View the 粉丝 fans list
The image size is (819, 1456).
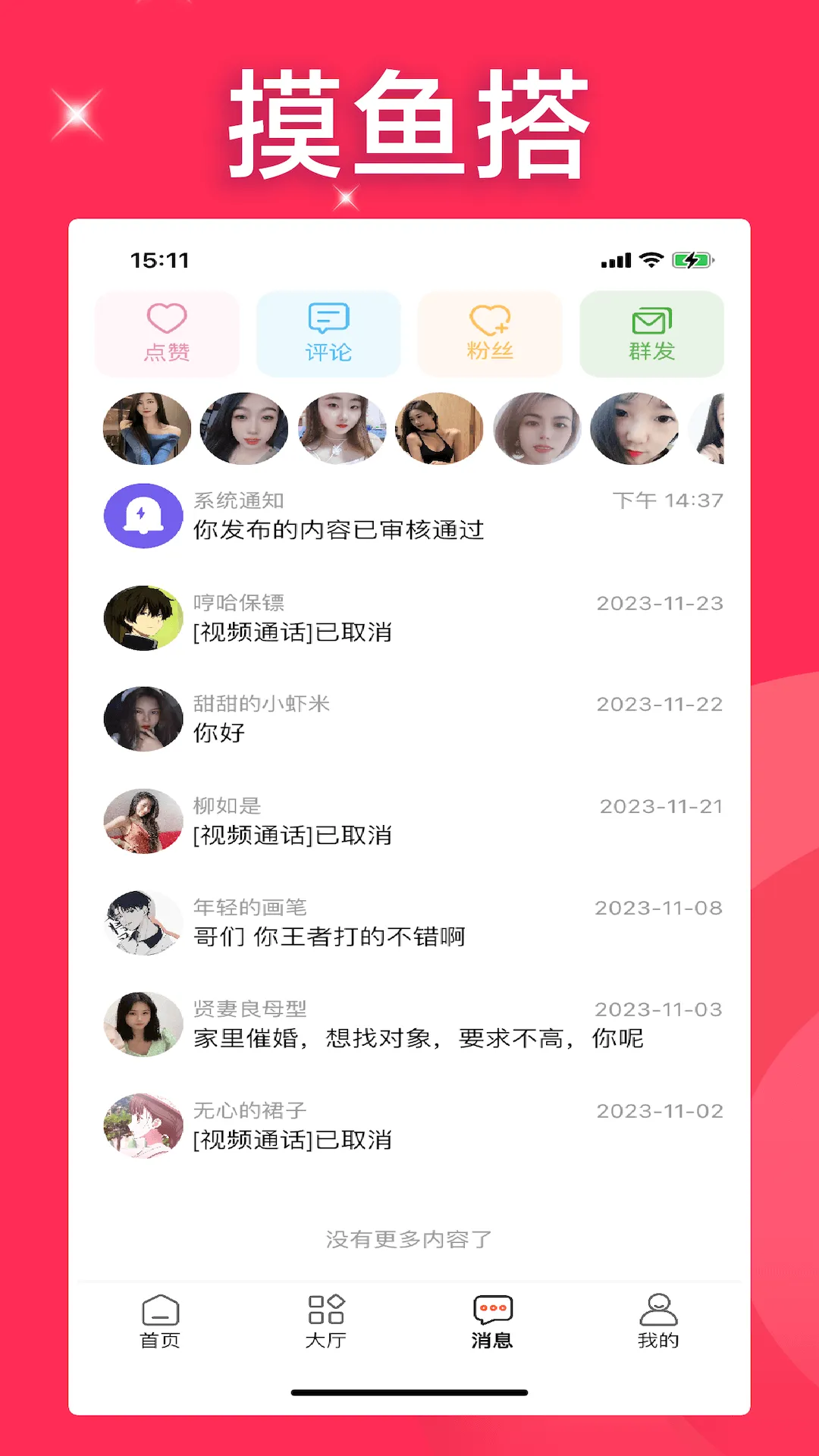tap(490, 334)
